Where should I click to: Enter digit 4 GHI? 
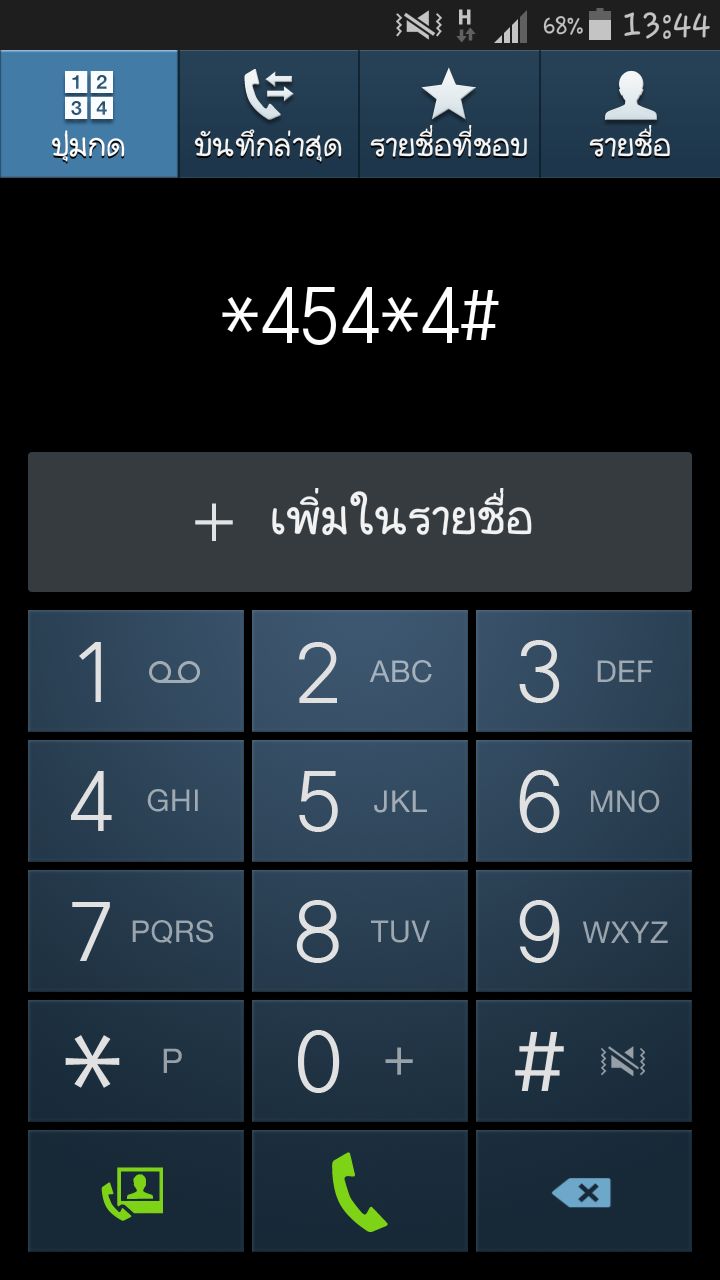(136, 801)
